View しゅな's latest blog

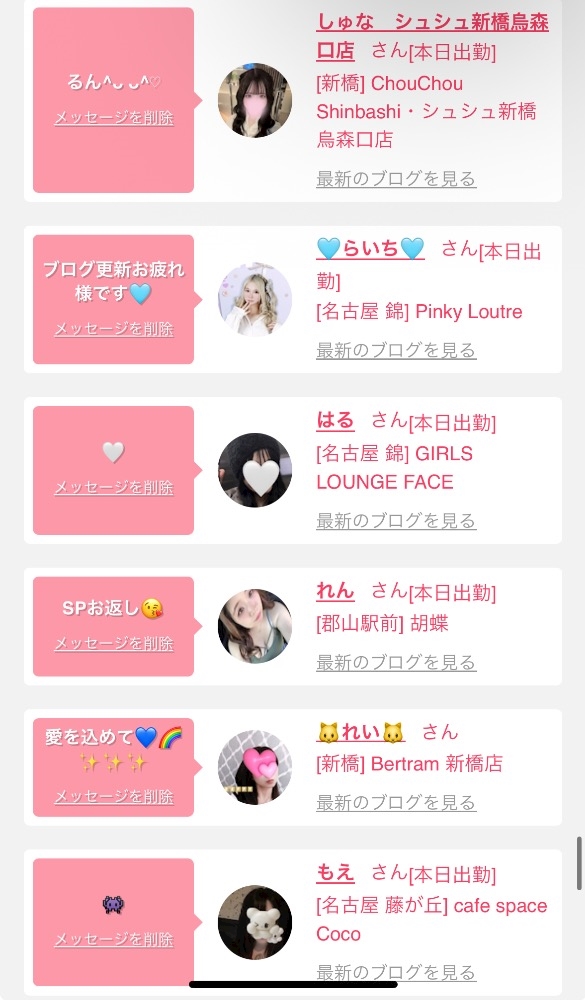tap(396, 179)
